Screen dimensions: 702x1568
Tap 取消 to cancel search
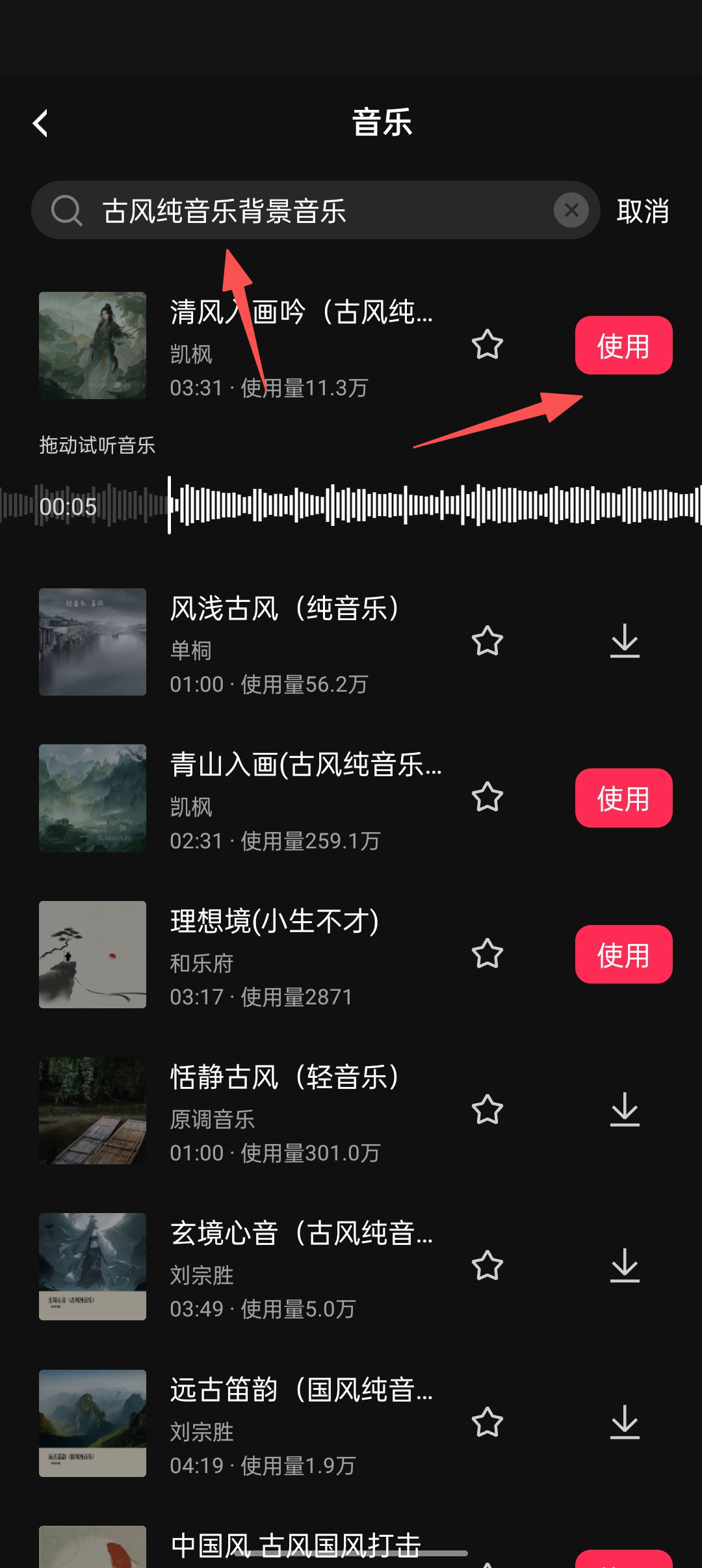[x=642, y=211]
